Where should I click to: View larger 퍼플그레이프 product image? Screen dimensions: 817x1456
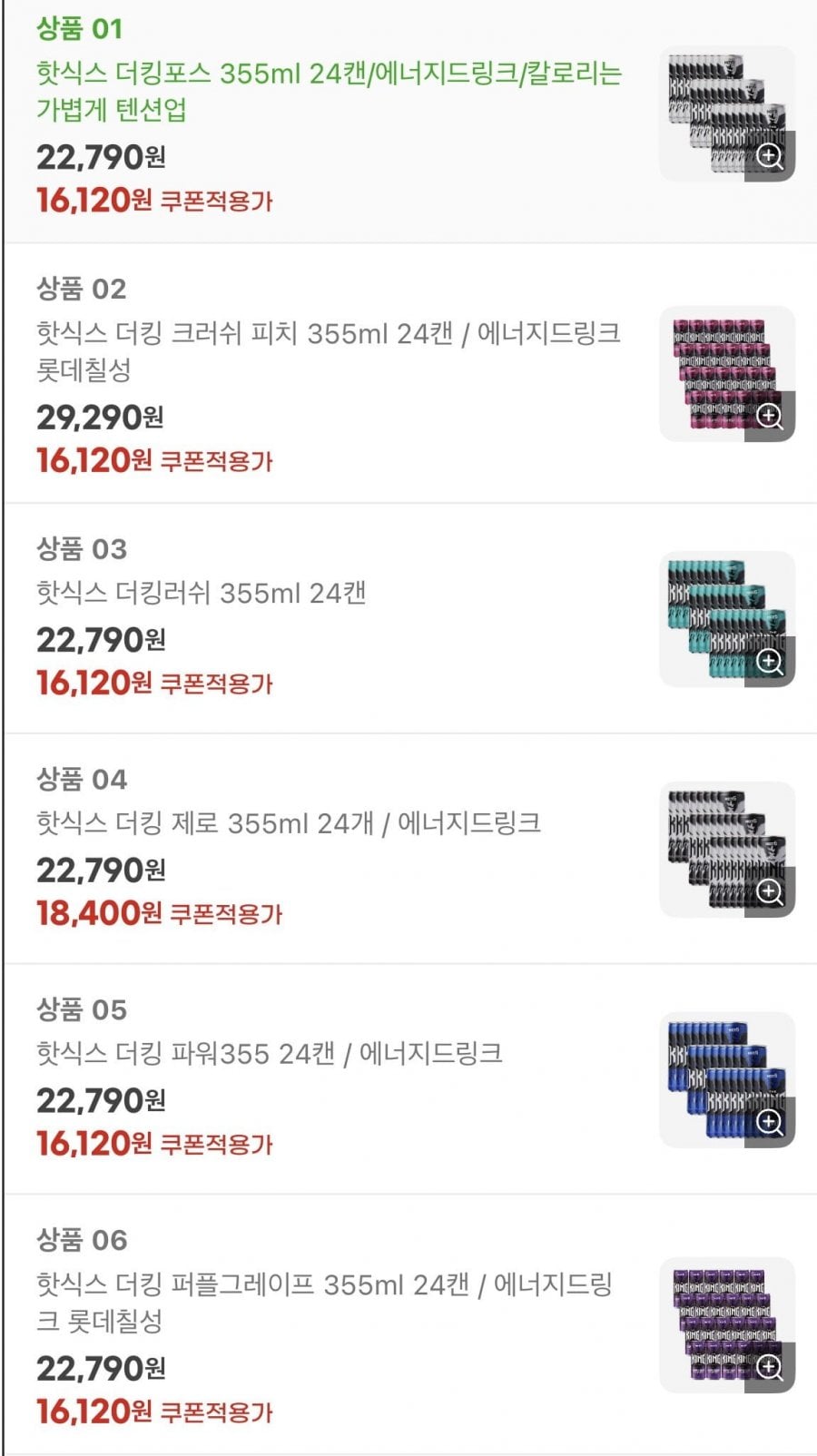point(770,1368)
